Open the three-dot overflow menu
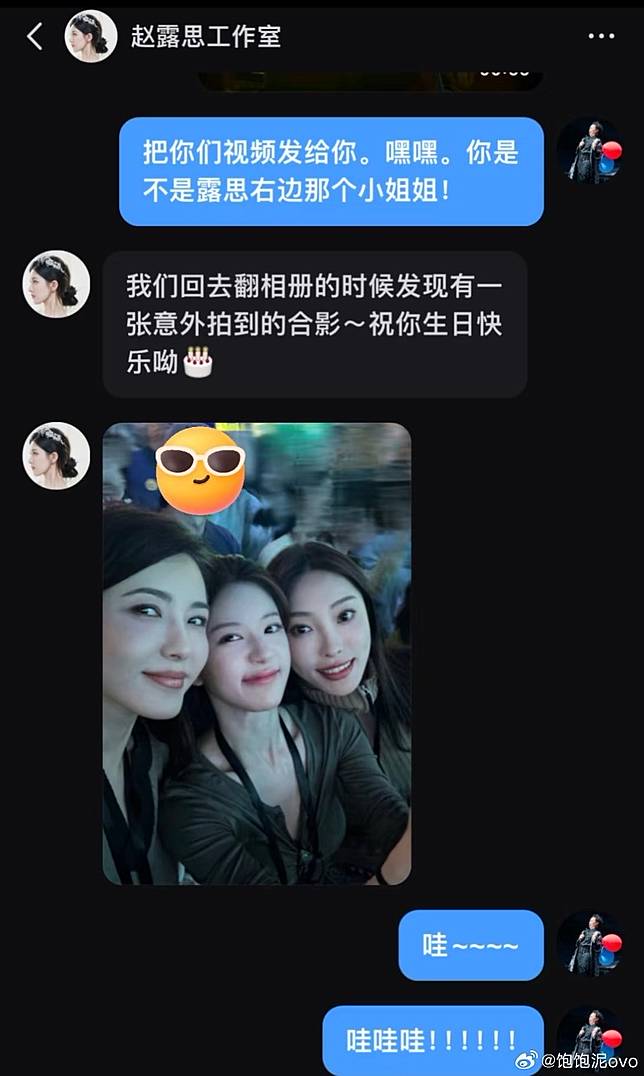This screenshot has width=644, height=1076. [601, 37]
